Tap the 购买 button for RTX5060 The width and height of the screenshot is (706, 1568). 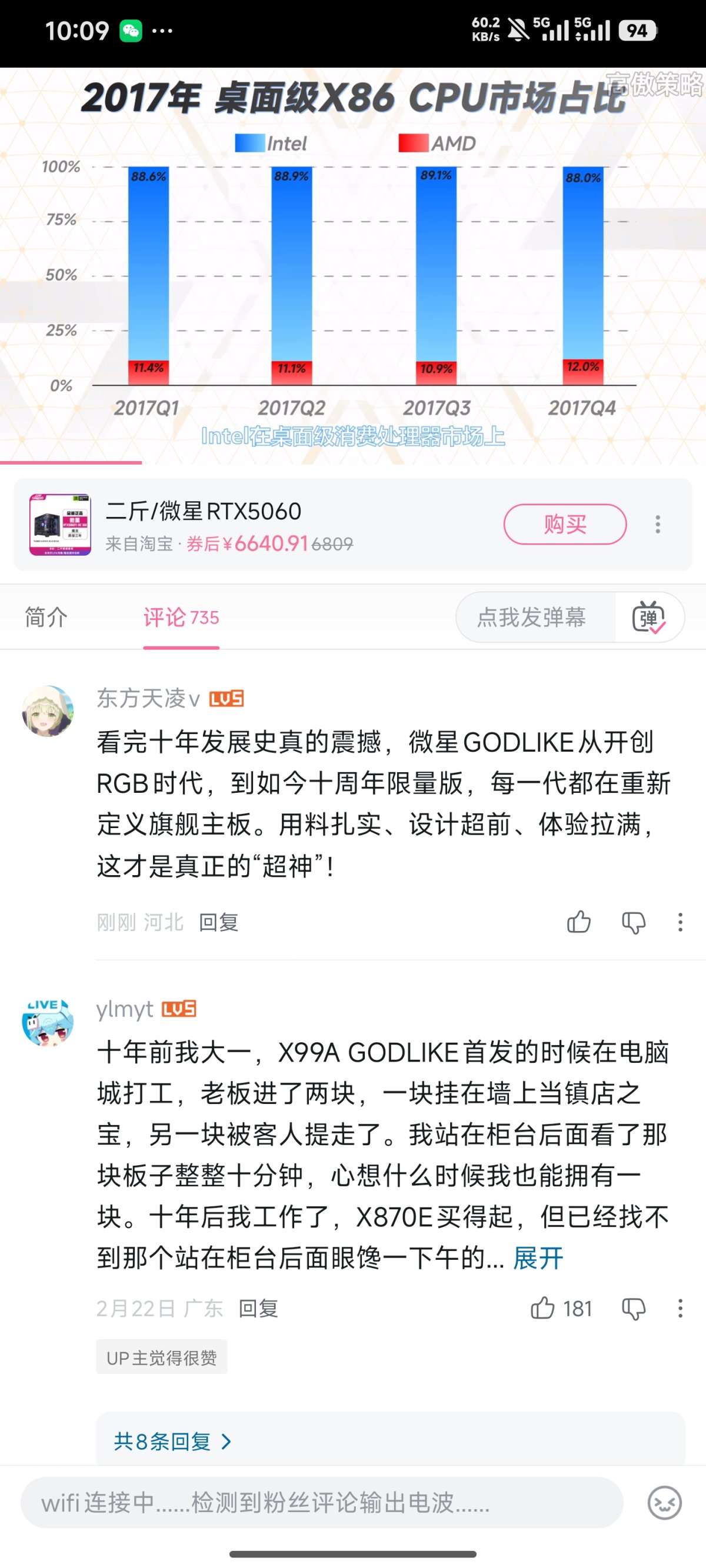click(565, 524)
